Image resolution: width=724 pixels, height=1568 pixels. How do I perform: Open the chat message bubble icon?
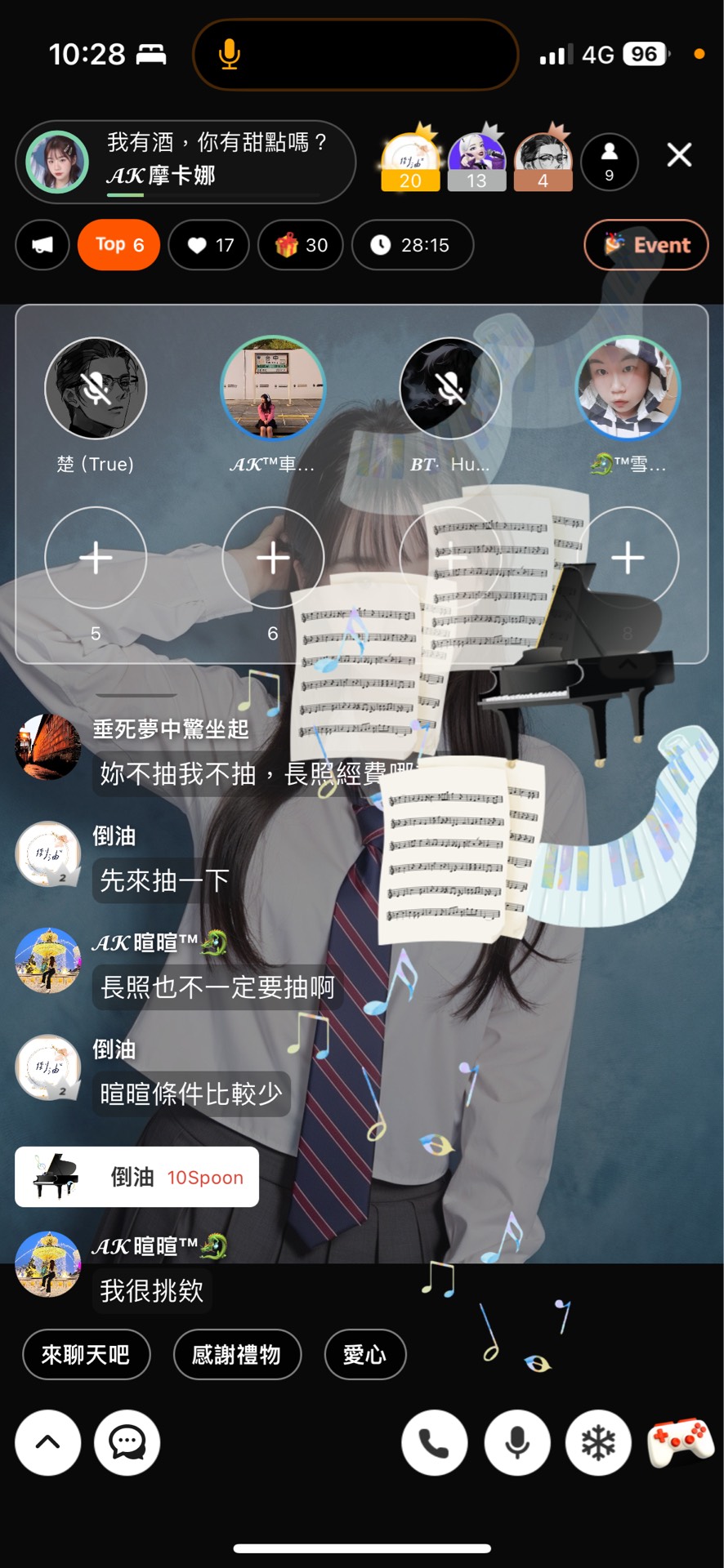pyautogui.click(x=127, y=1442)
